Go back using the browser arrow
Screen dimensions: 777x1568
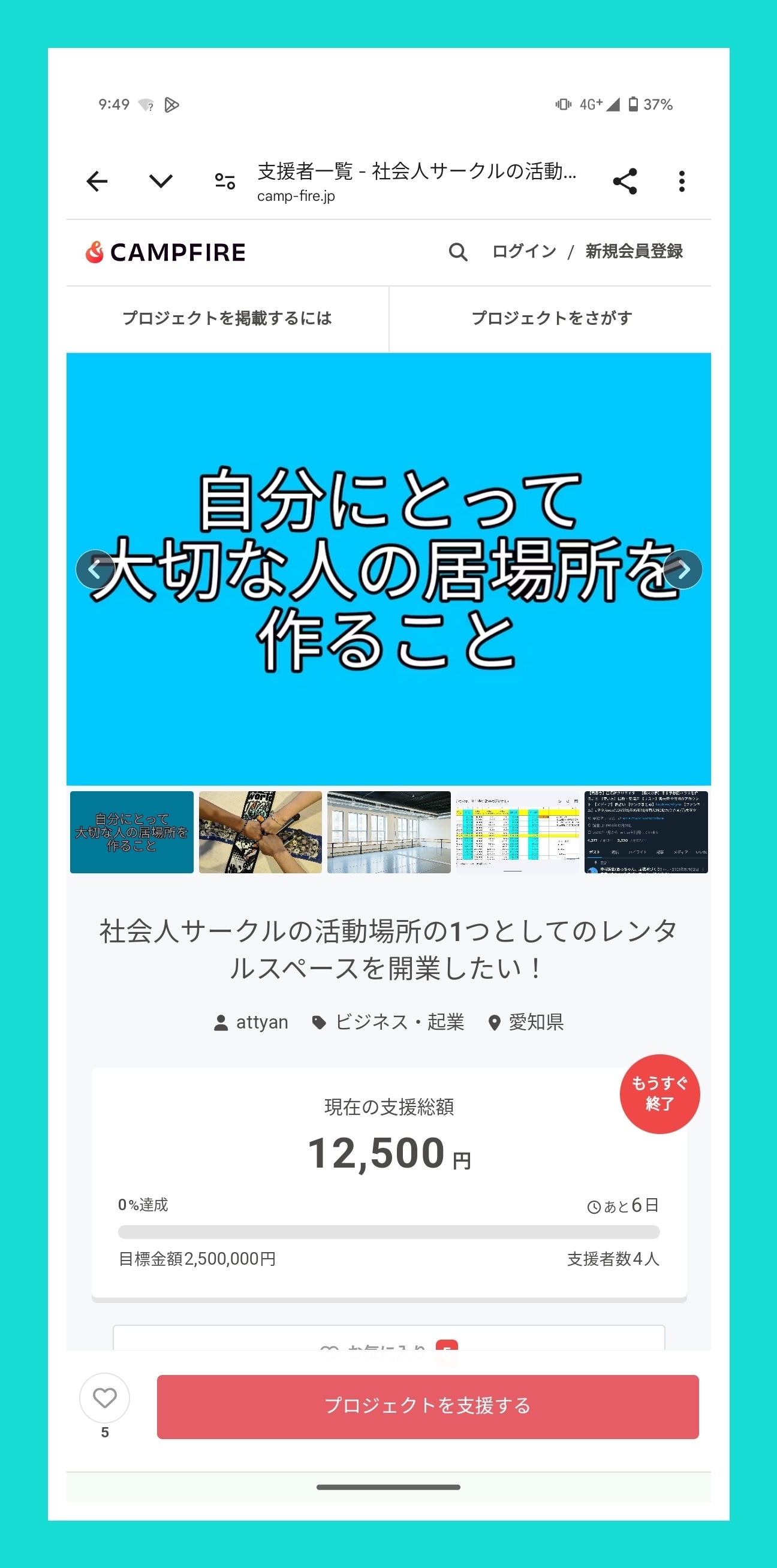(x=98, y=182)
